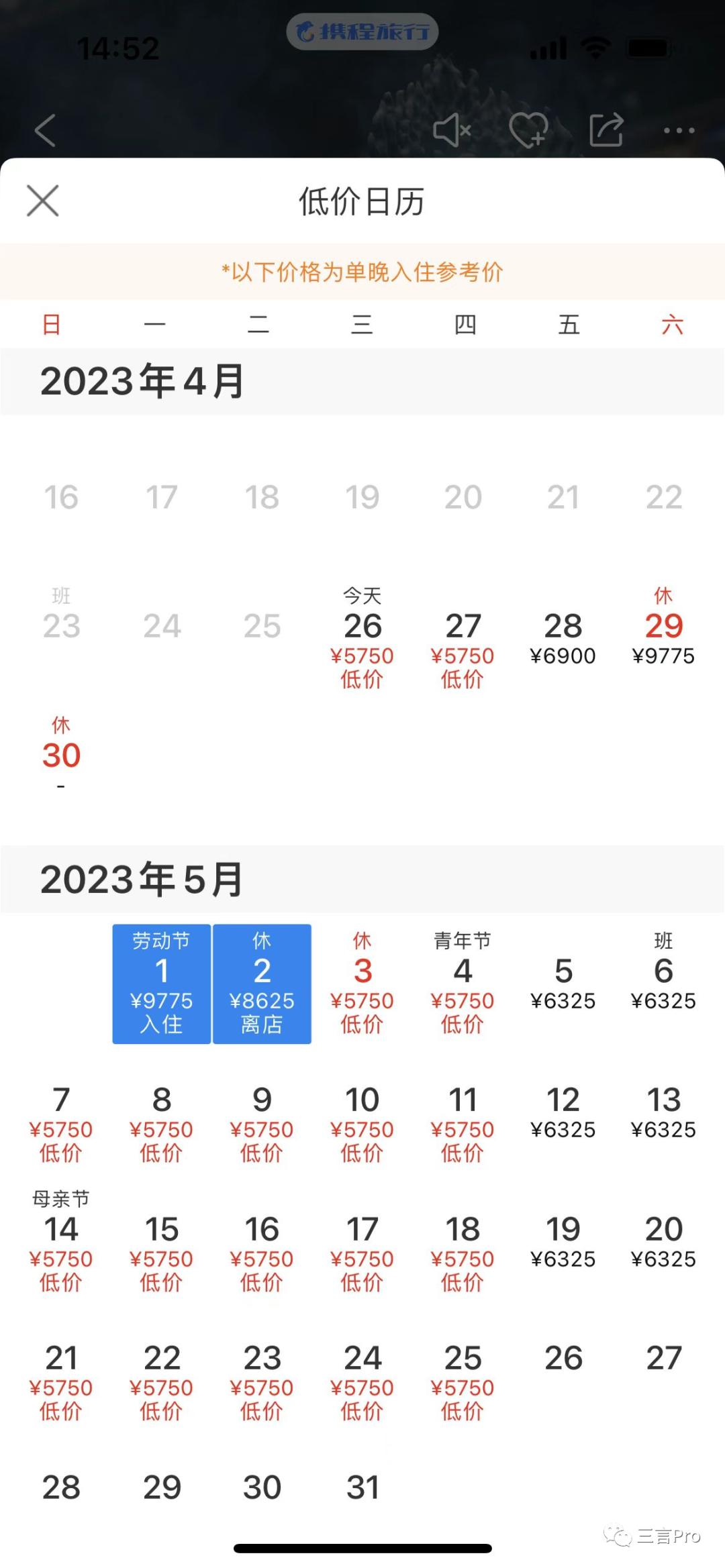Tap the mute speaker icon
Image resolution: width=725 pixels, height=1568 pixels.
(x=451, y=130)
